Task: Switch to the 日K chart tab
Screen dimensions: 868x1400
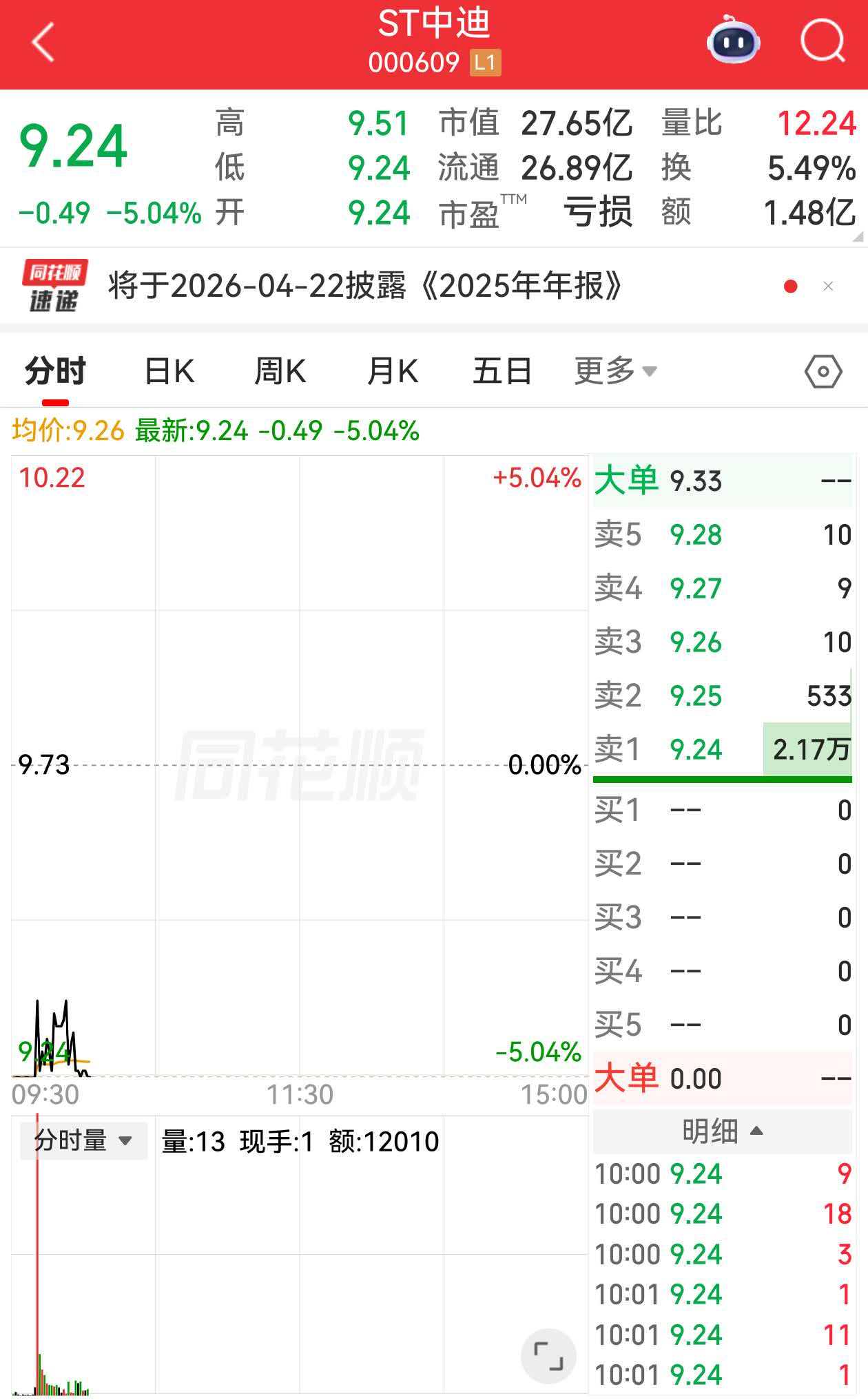Action: [x=169, y=372]
